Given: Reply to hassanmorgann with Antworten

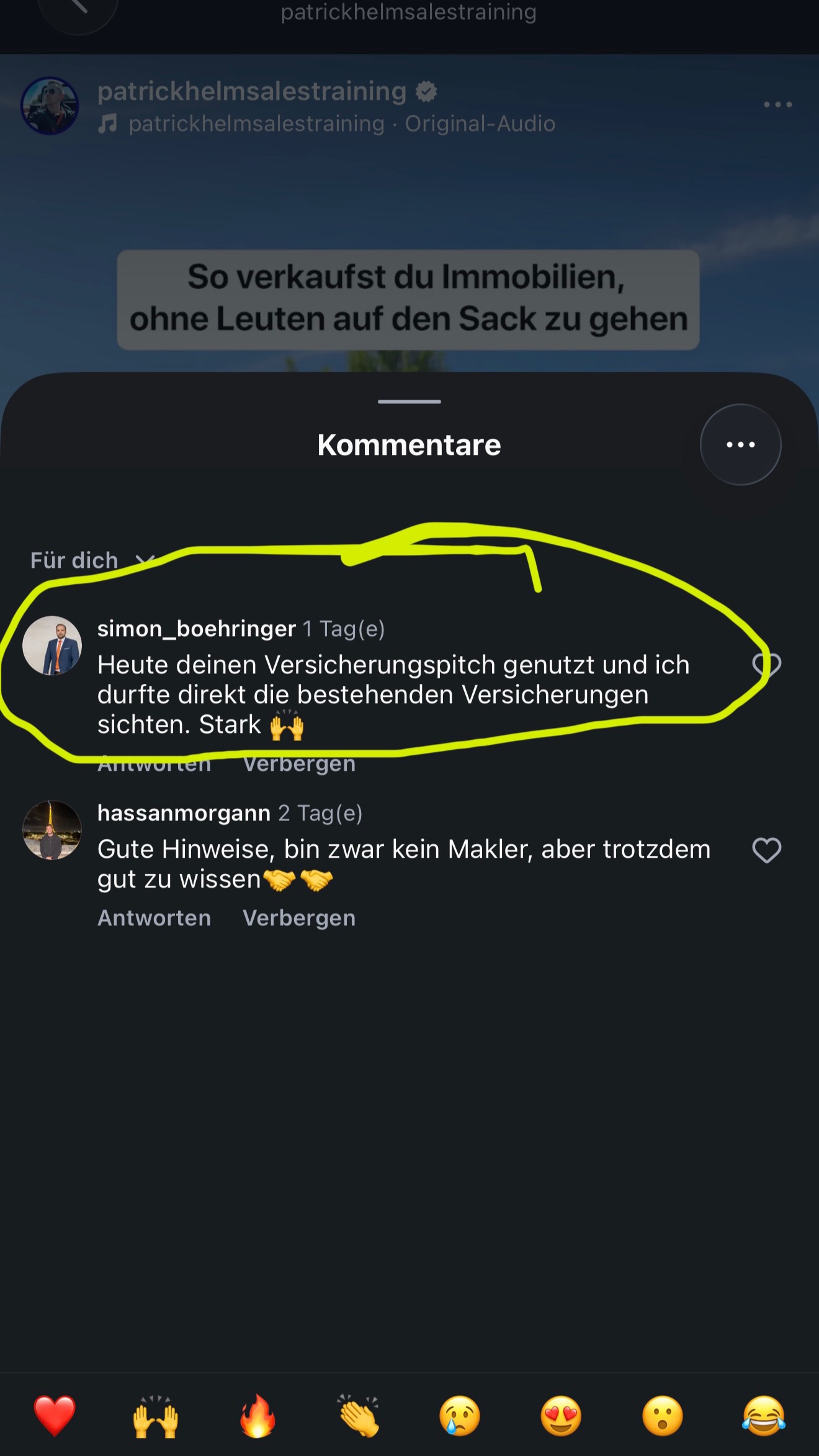Looking at the screenshot, I should [154, 918].
